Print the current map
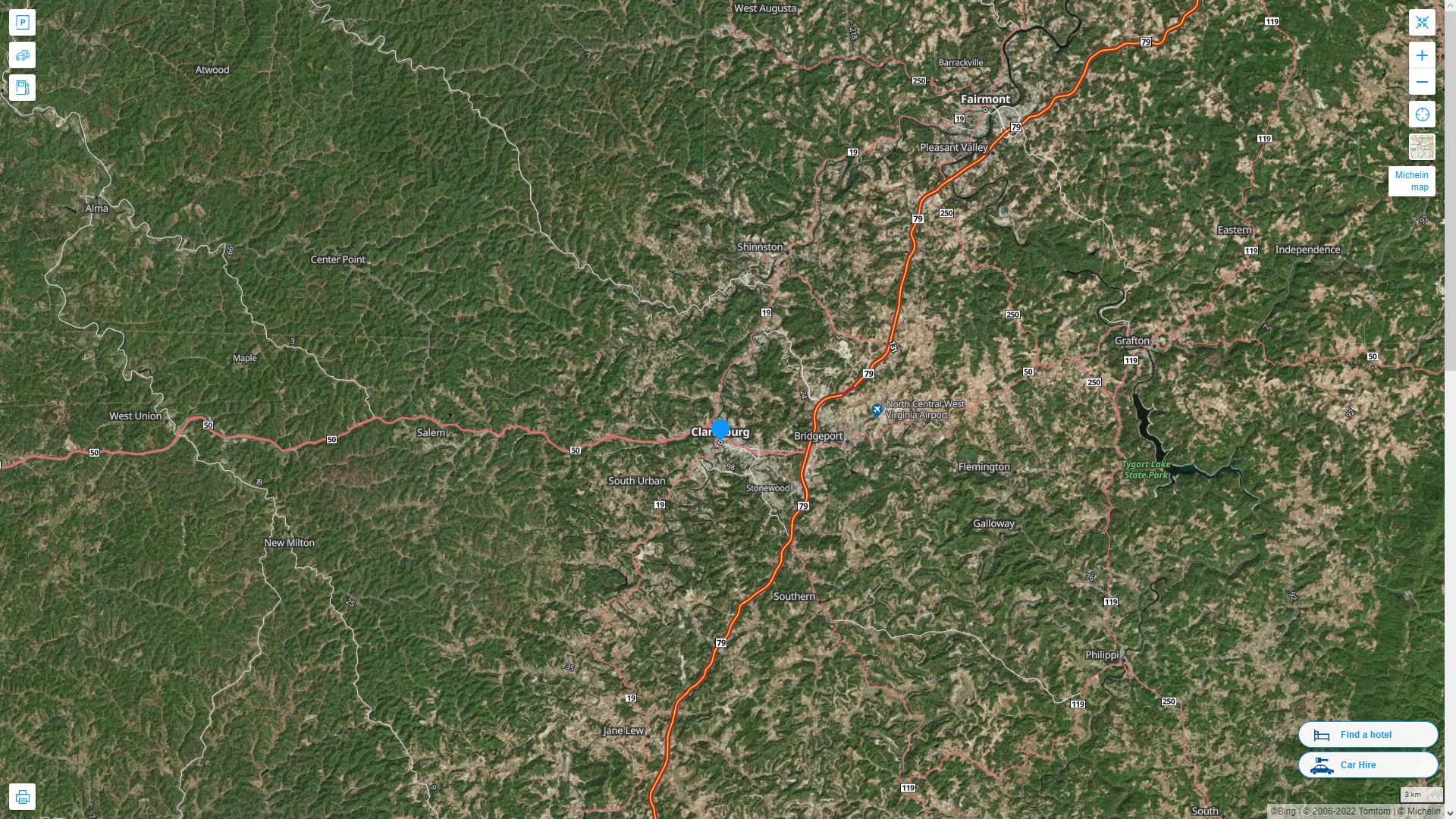The width and height of the screenshot is (1456, 819). point(22,797)
